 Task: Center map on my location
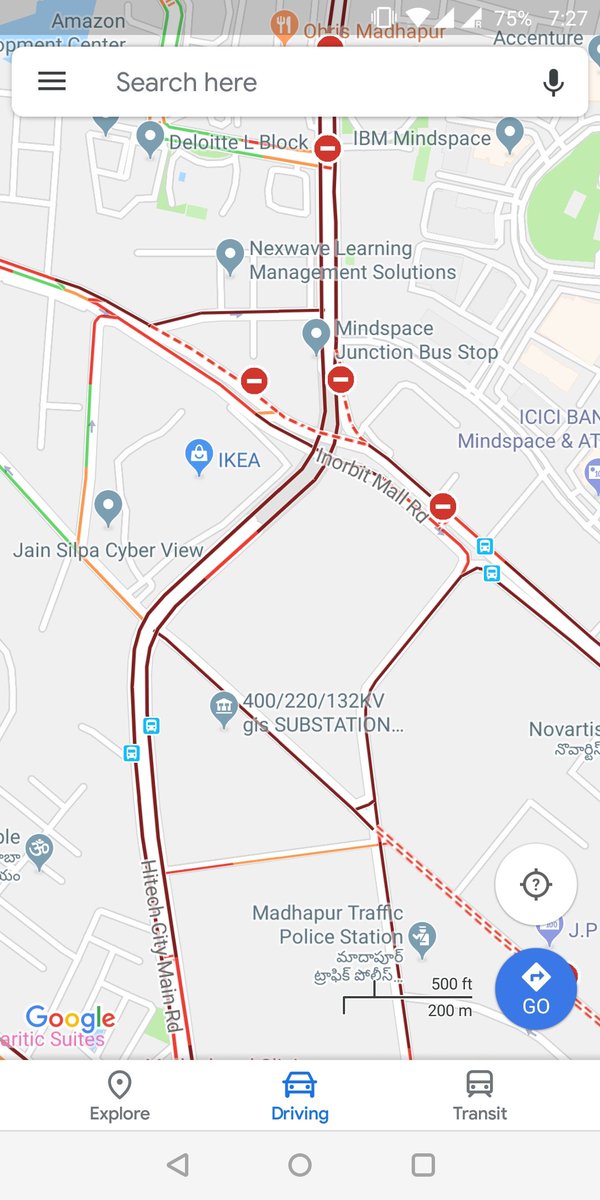pos(536,884)
